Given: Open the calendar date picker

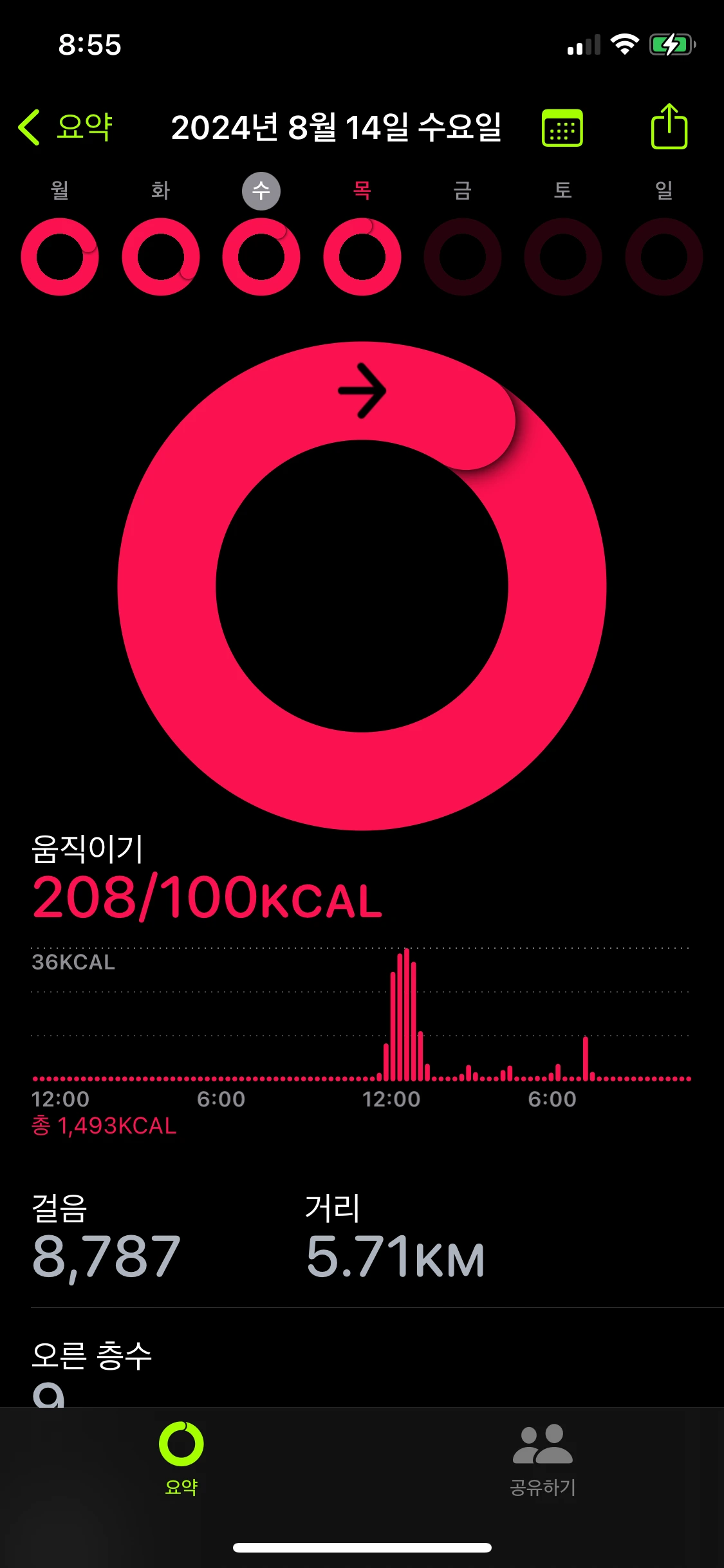Looking at the screenshot, I should click(562, 128).
